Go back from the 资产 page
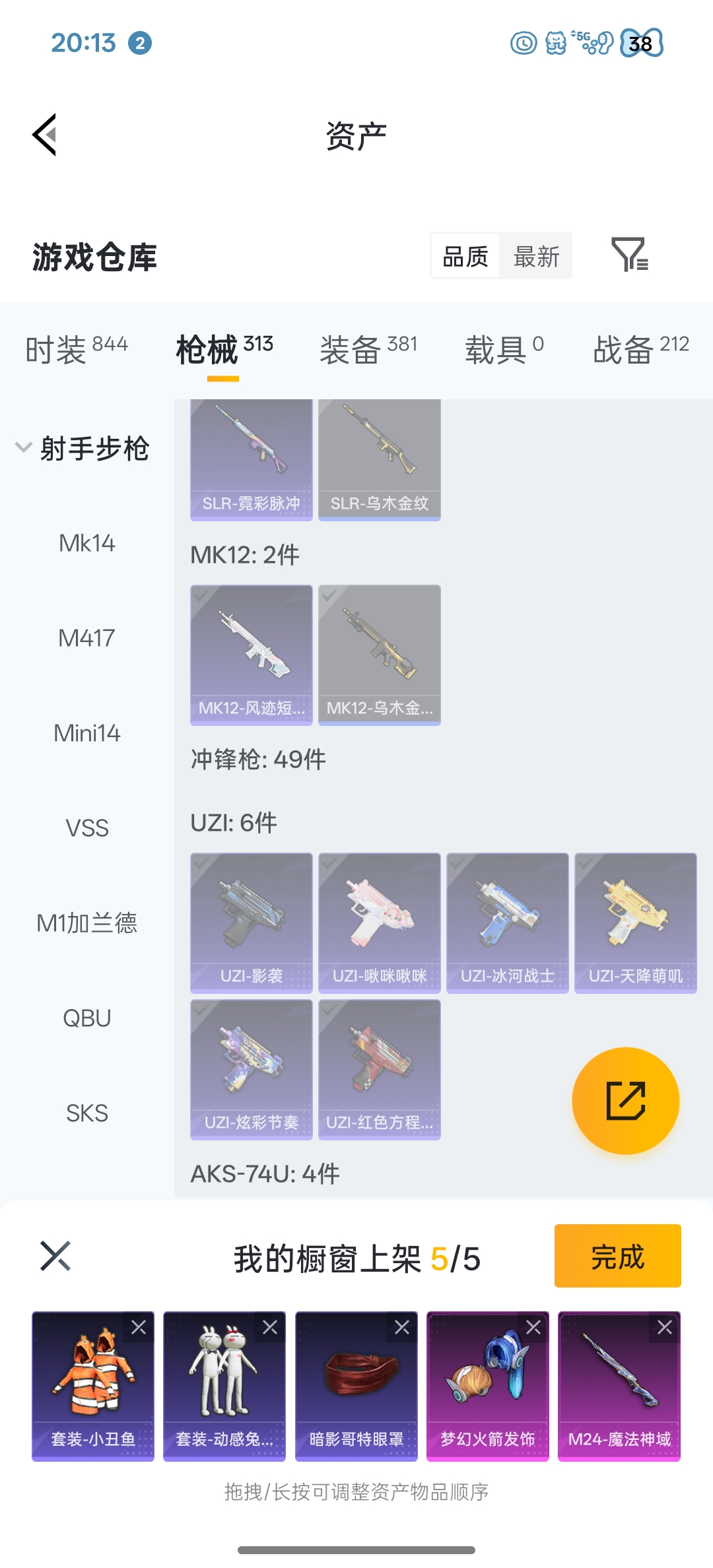The width and height of the screenshot is (713, 1568). point(45,135)
